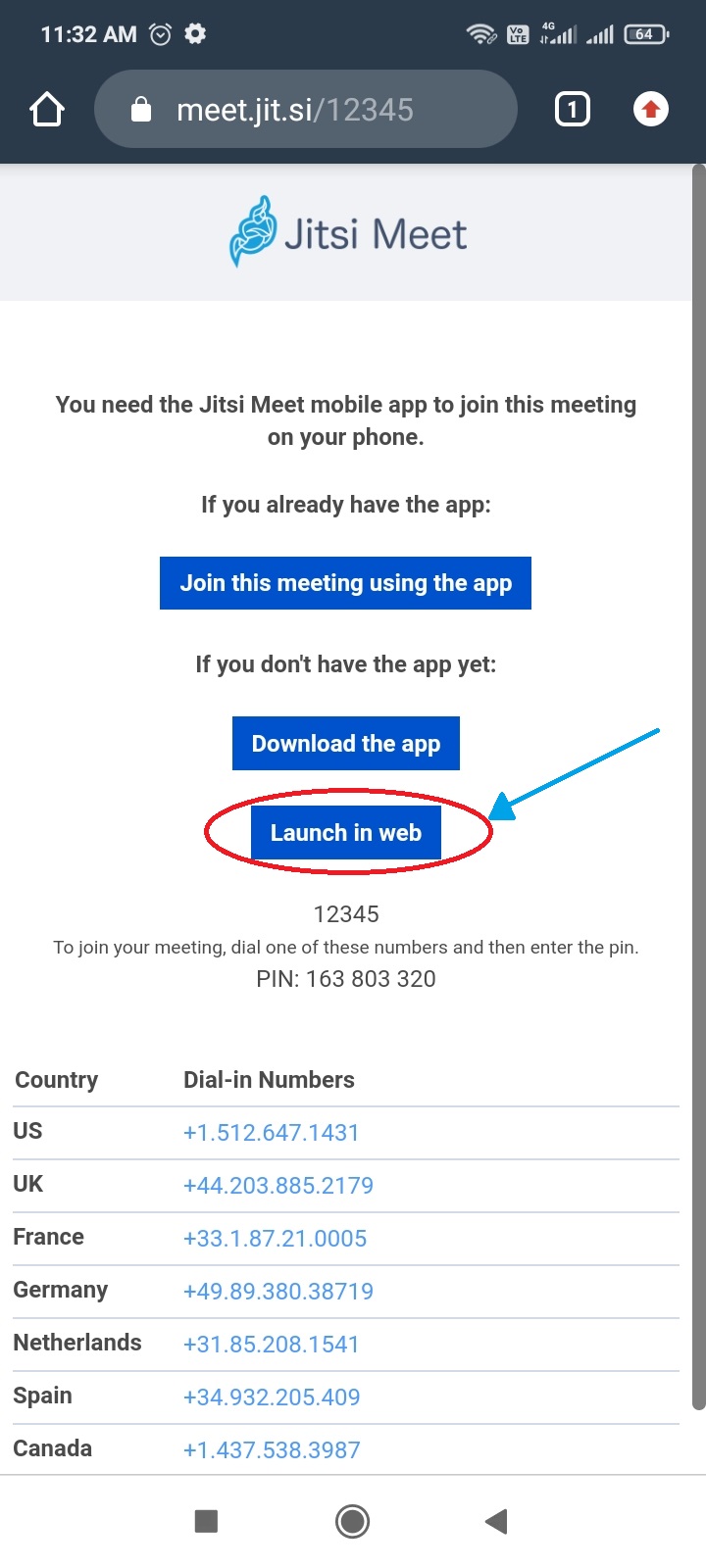This screenshot has width=706, height=1568.
Task: Launch the meeting in web
Action: click(345, 833)
